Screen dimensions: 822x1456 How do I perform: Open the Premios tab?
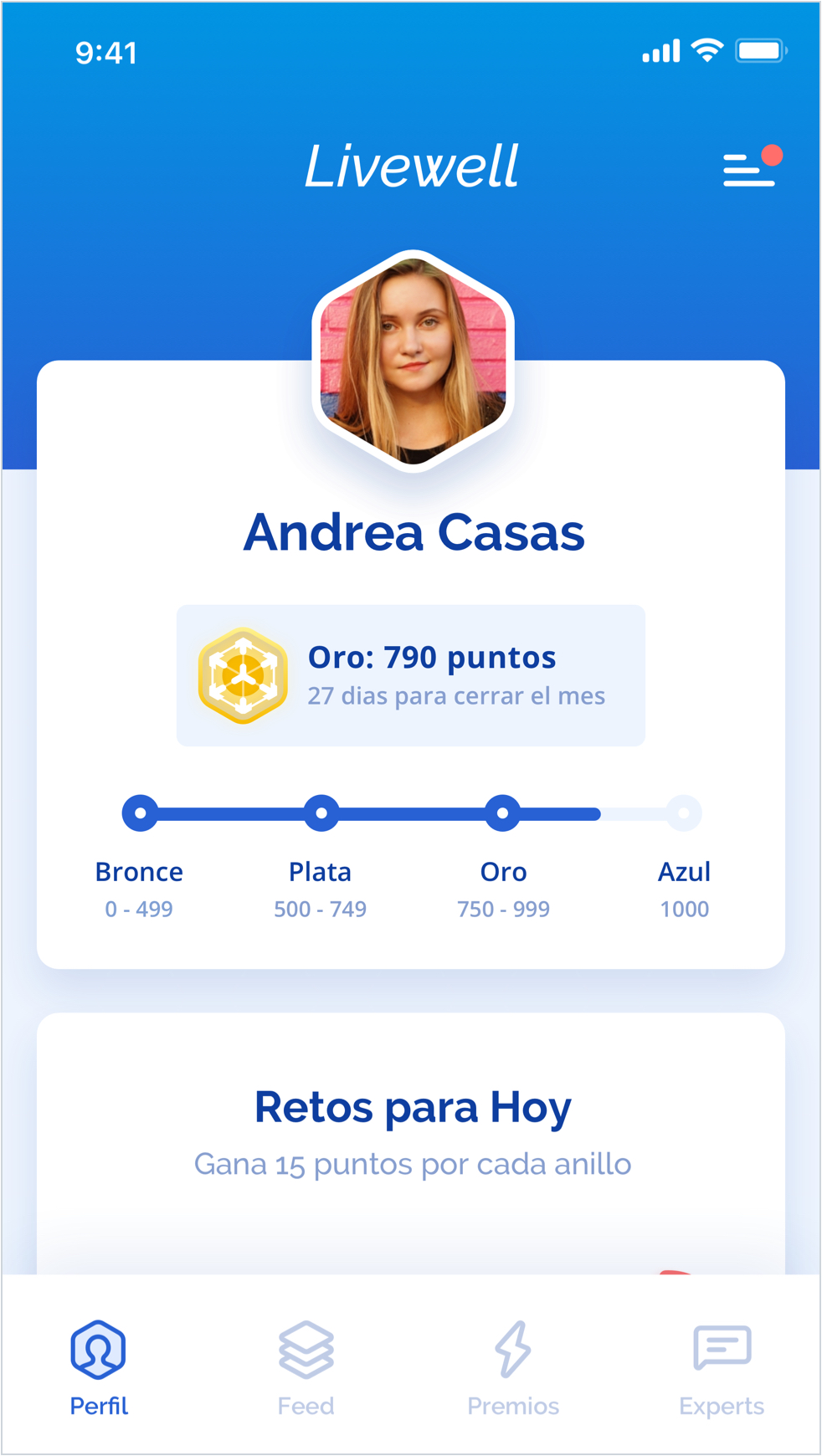pos(512,1367)
